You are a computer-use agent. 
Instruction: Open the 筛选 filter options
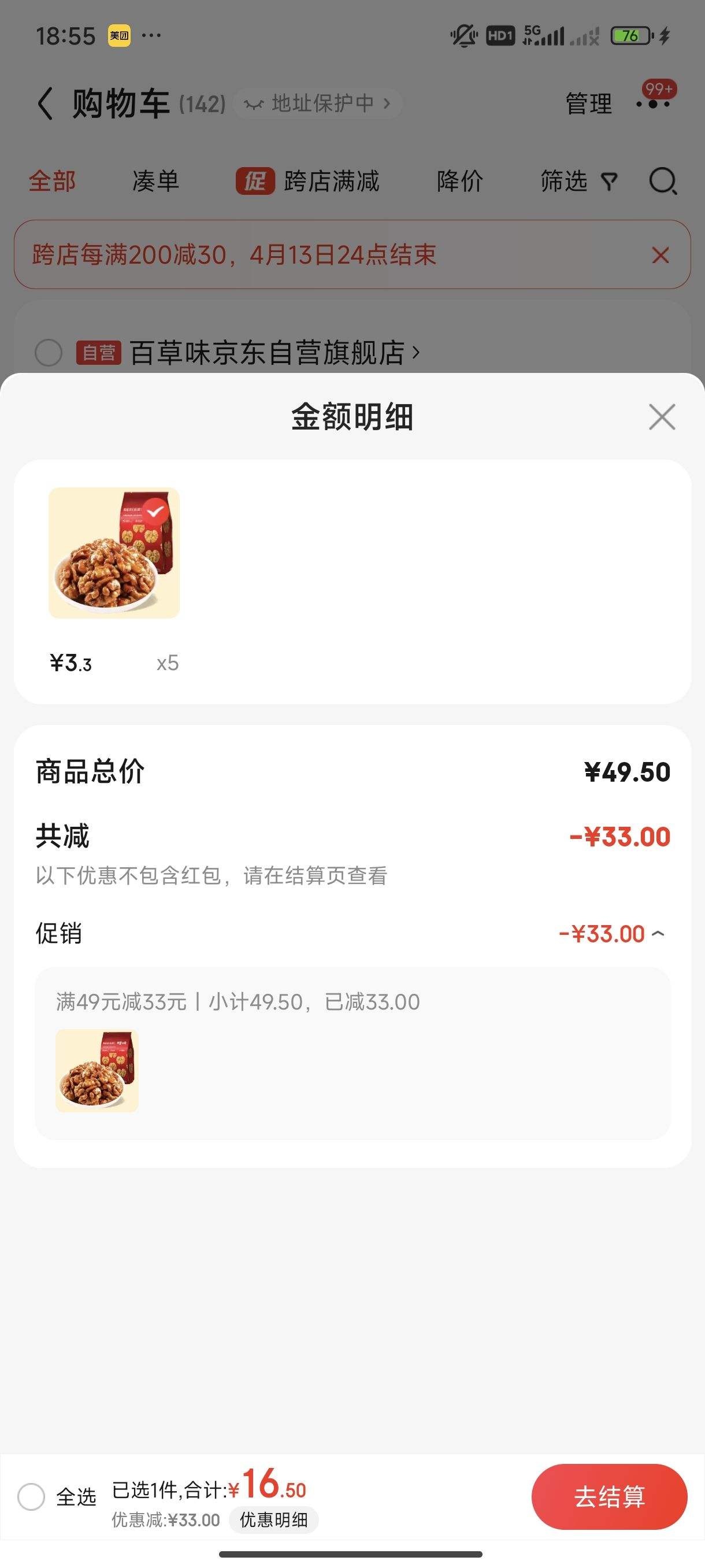579,182
